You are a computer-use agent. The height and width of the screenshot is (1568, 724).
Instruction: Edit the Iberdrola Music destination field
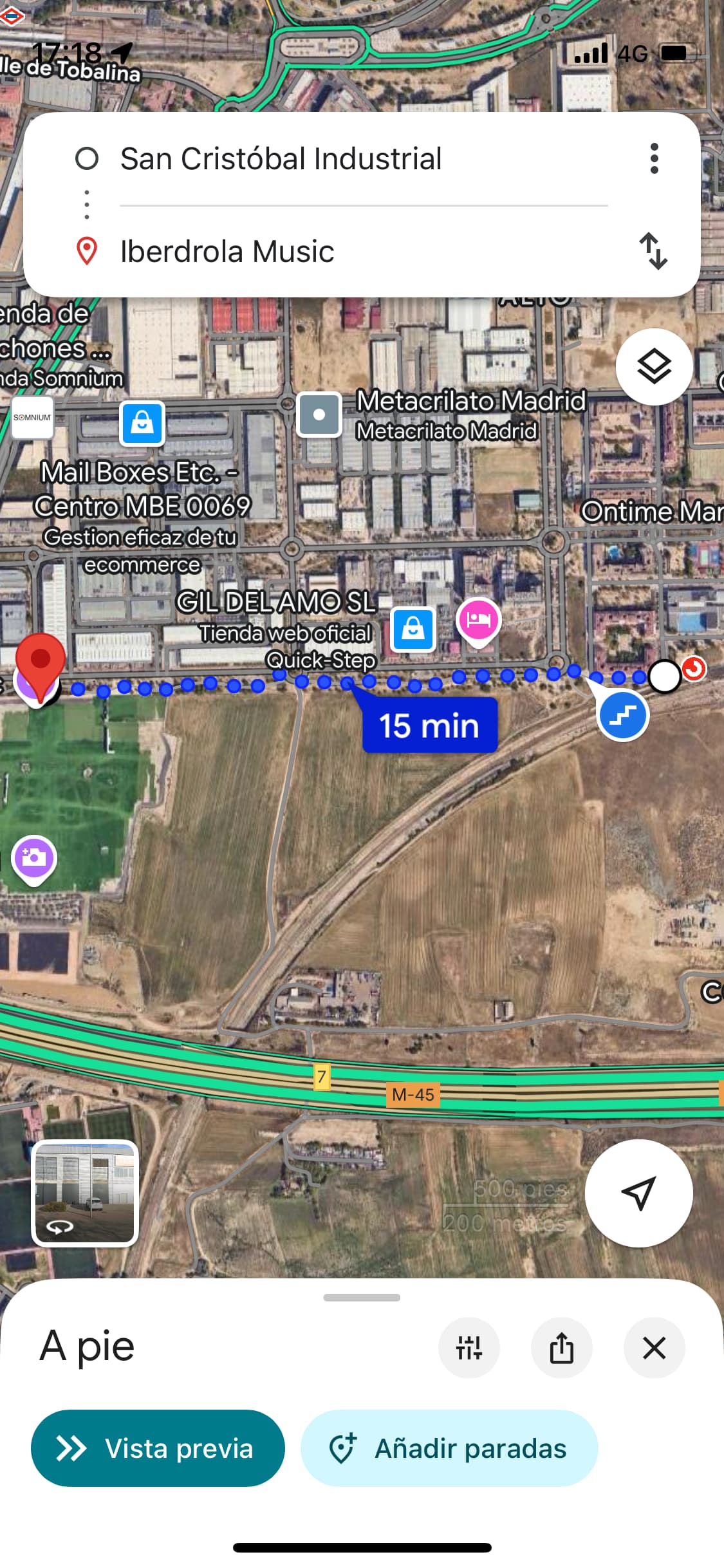(x=227, y=252)
